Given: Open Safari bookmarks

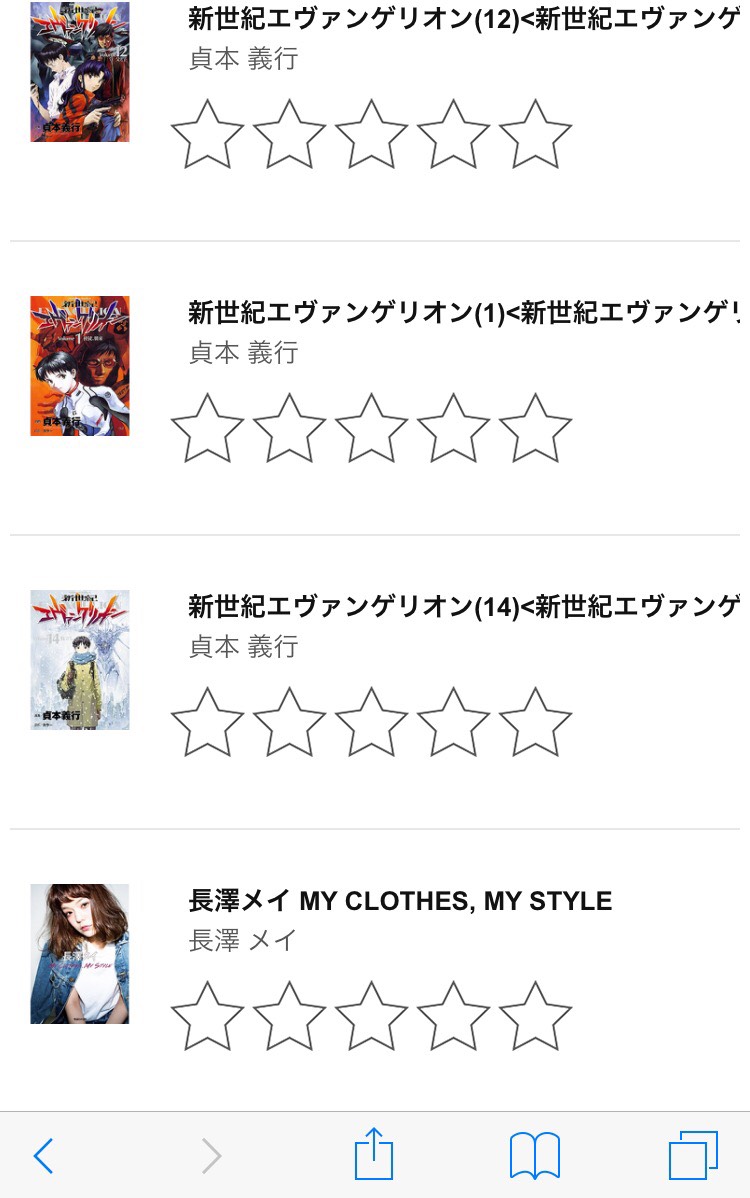Looking at the screenshot, I should (534, 1156).
